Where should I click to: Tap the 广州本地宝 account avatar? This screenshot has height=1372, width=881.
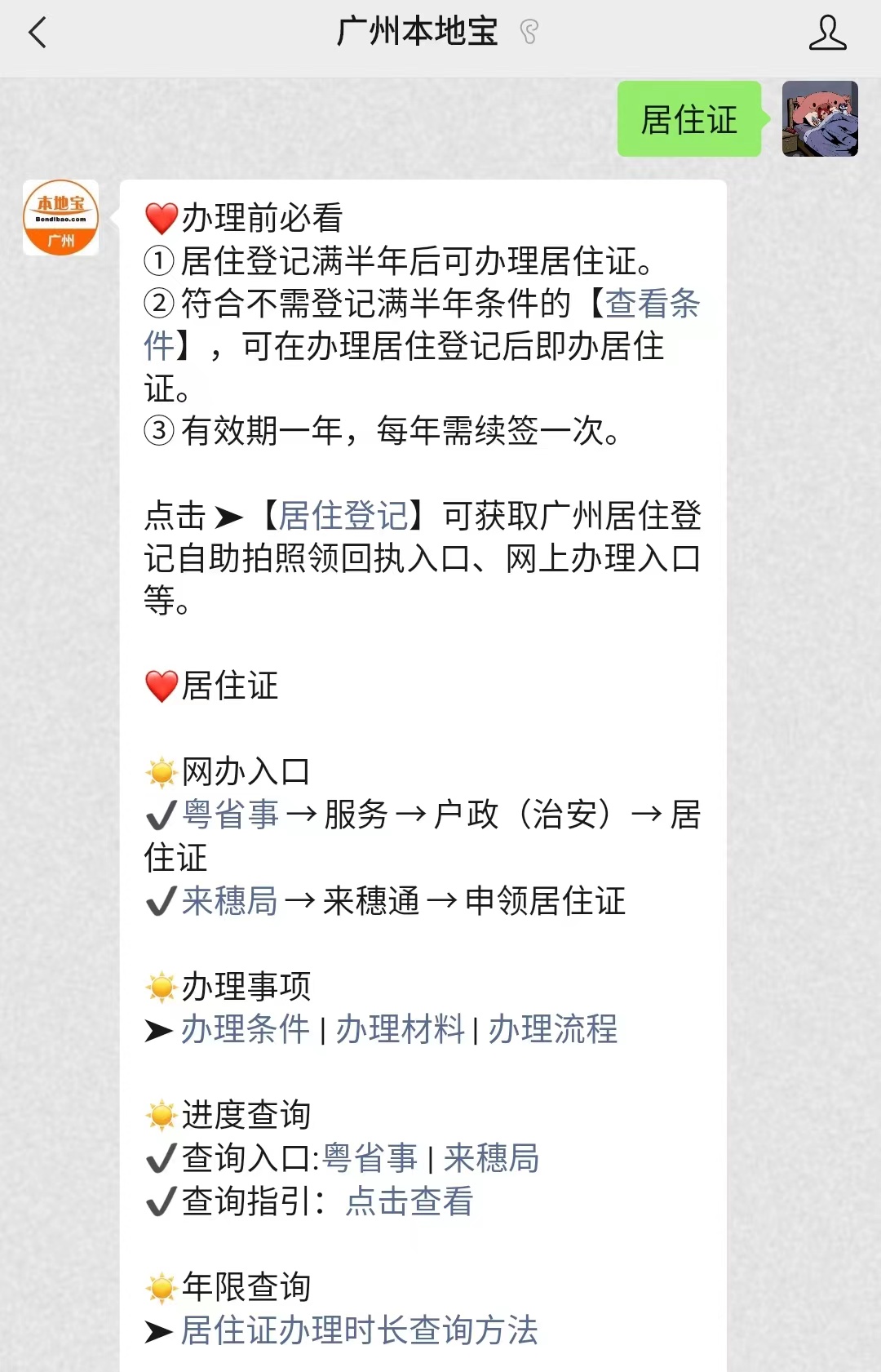[60, 218]
